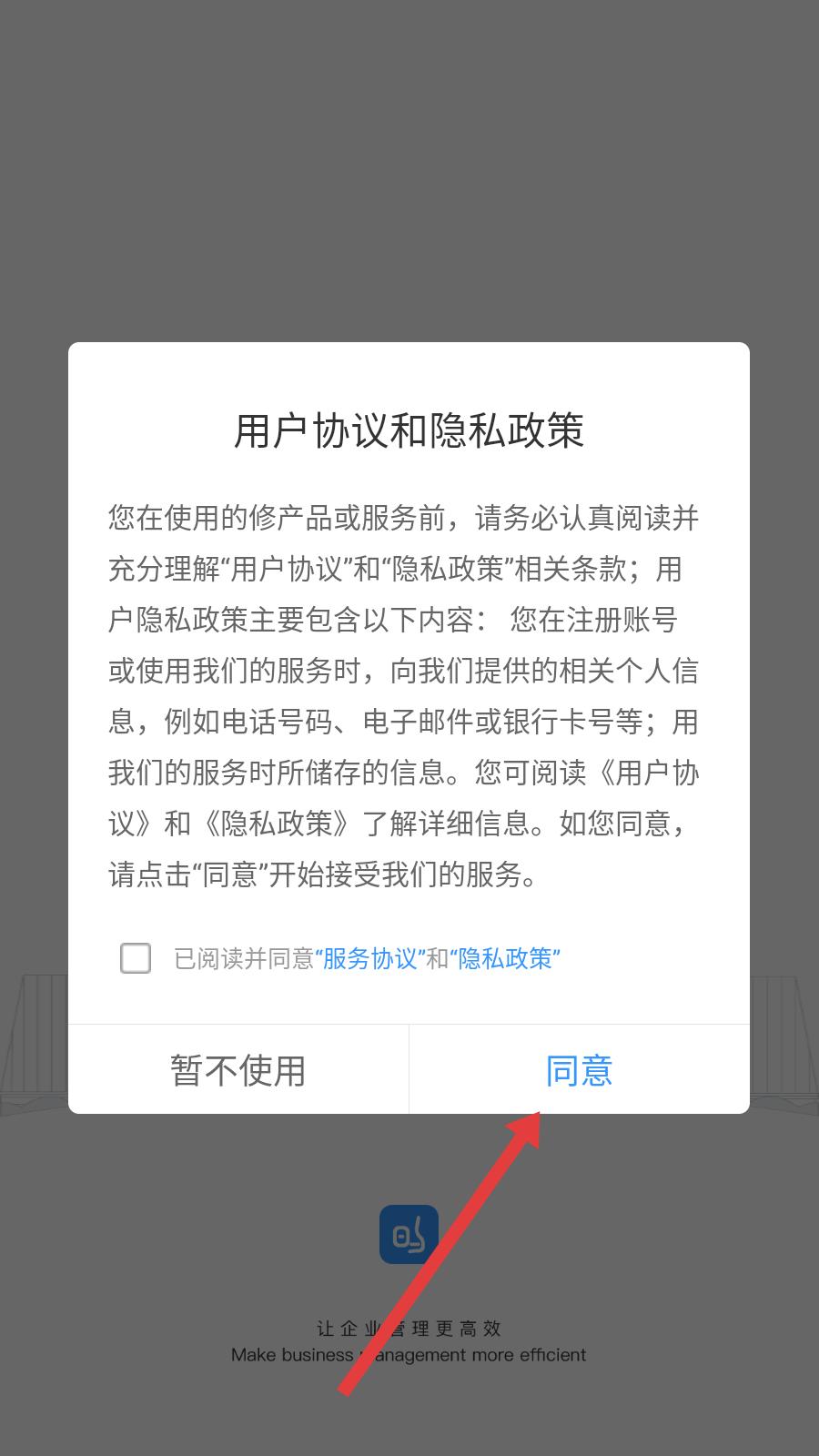Open the 隐私政策 link
The width and height of the screenshot is (819, 1456).
pos(505,958)
